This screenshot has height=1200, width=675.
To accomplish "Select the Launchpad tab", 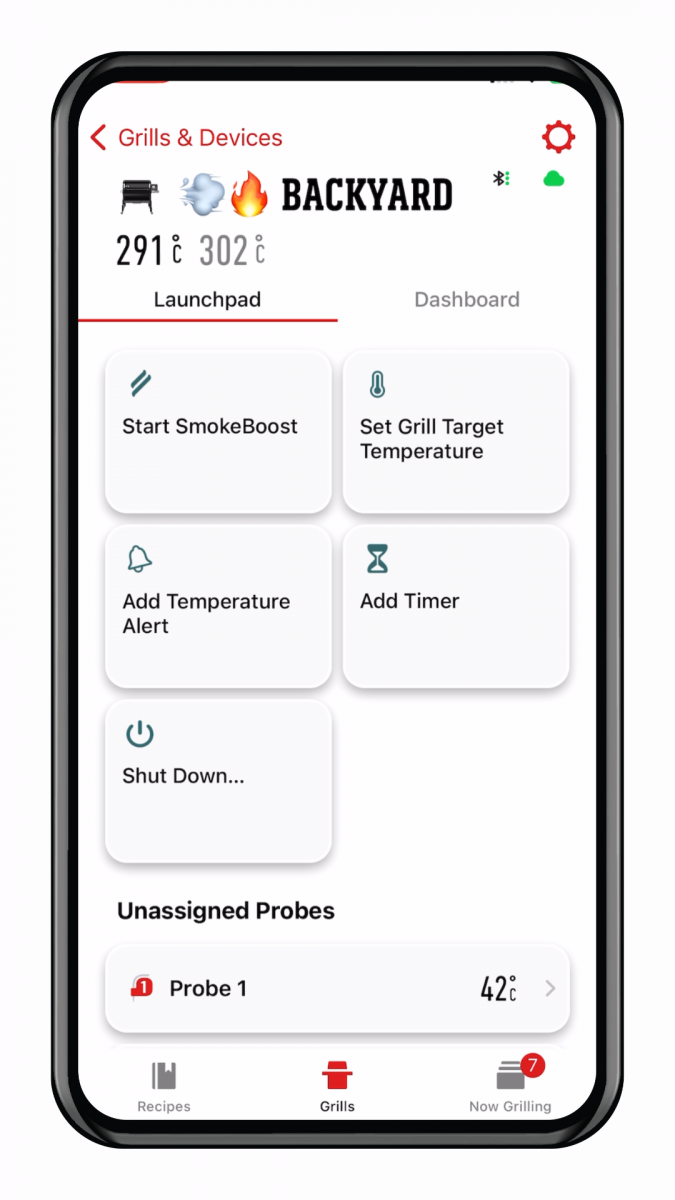I will point(208,300).
